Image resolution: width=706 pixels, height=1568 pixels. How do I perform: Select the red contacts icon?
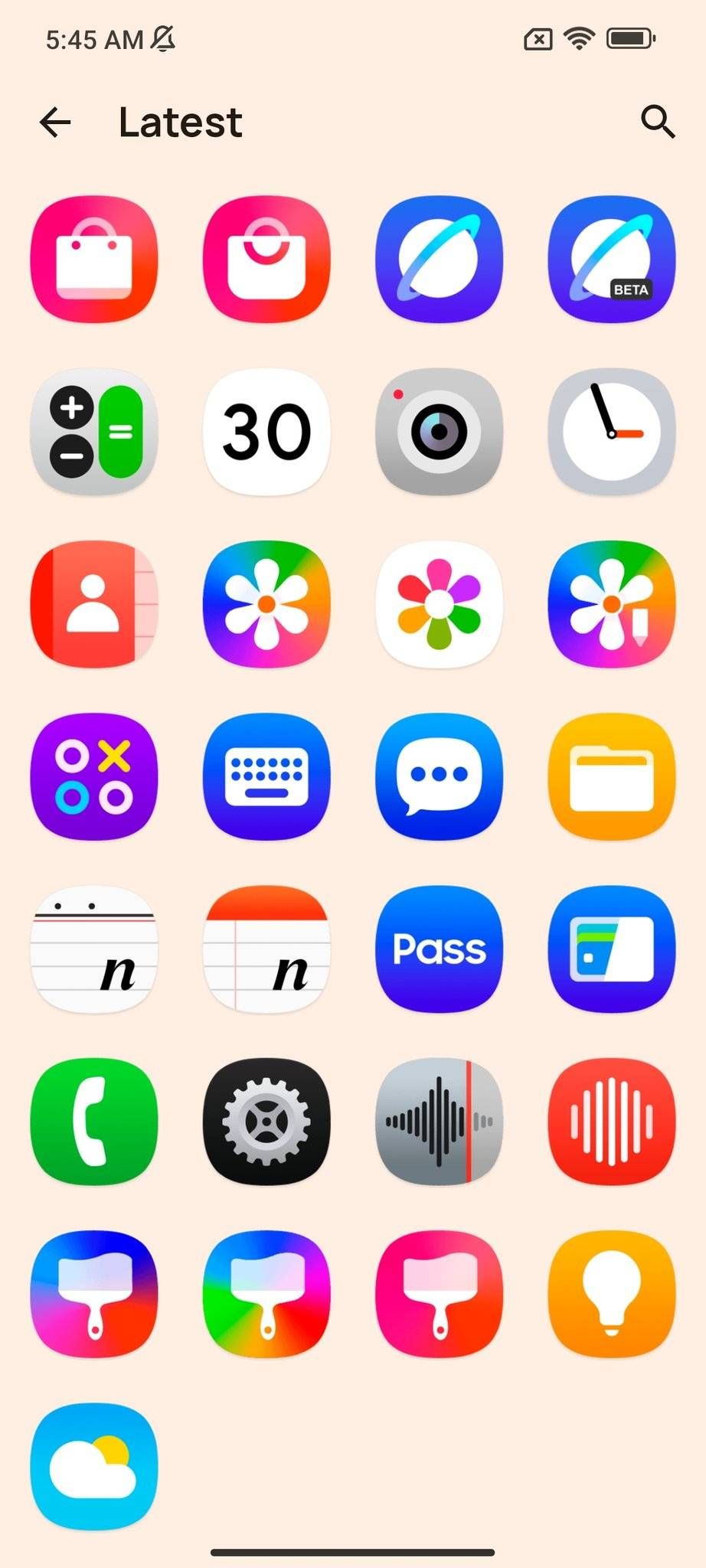(x=94, y=604)
